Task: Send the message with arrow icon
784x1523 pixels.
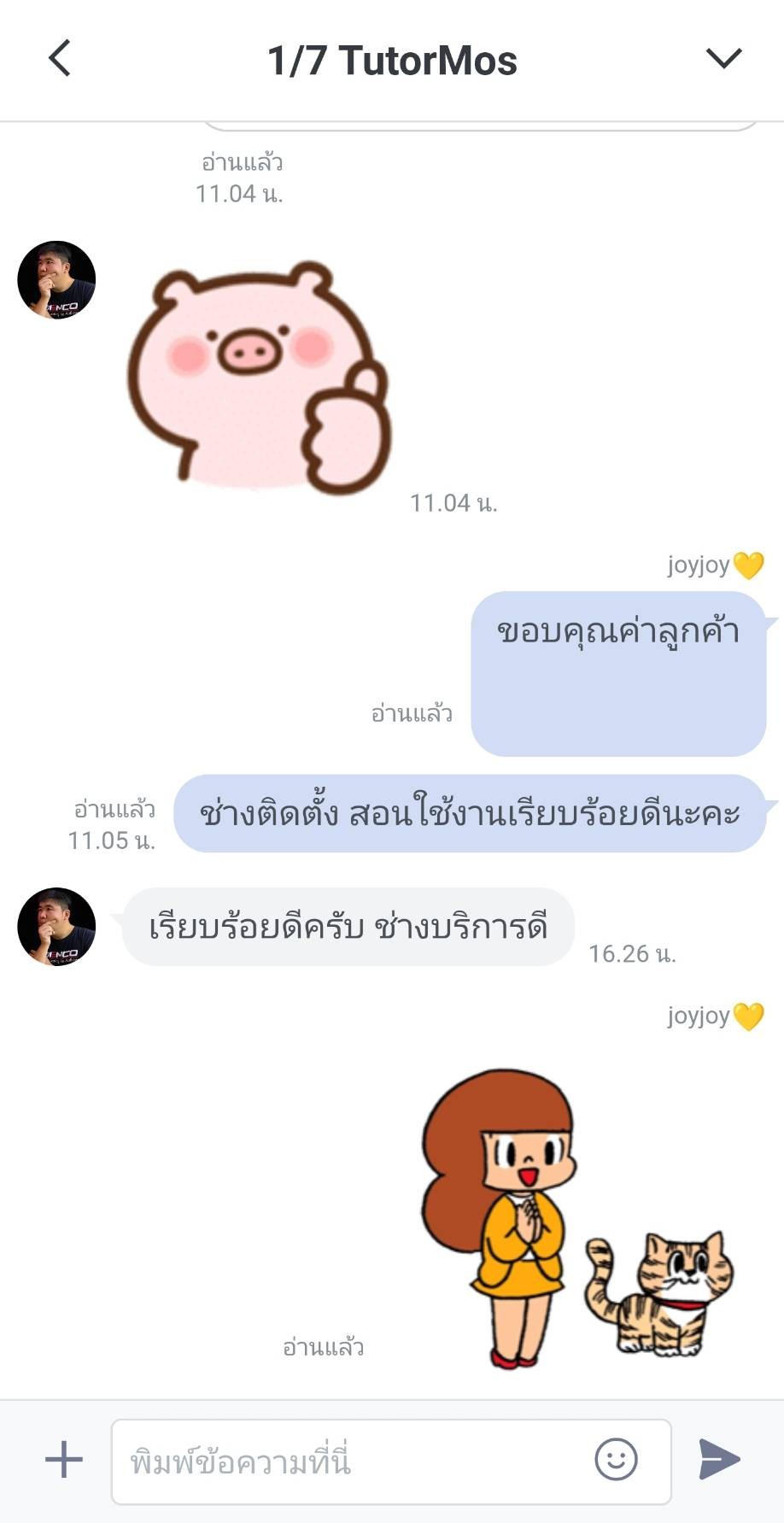Action: (x=719, y=1459)
